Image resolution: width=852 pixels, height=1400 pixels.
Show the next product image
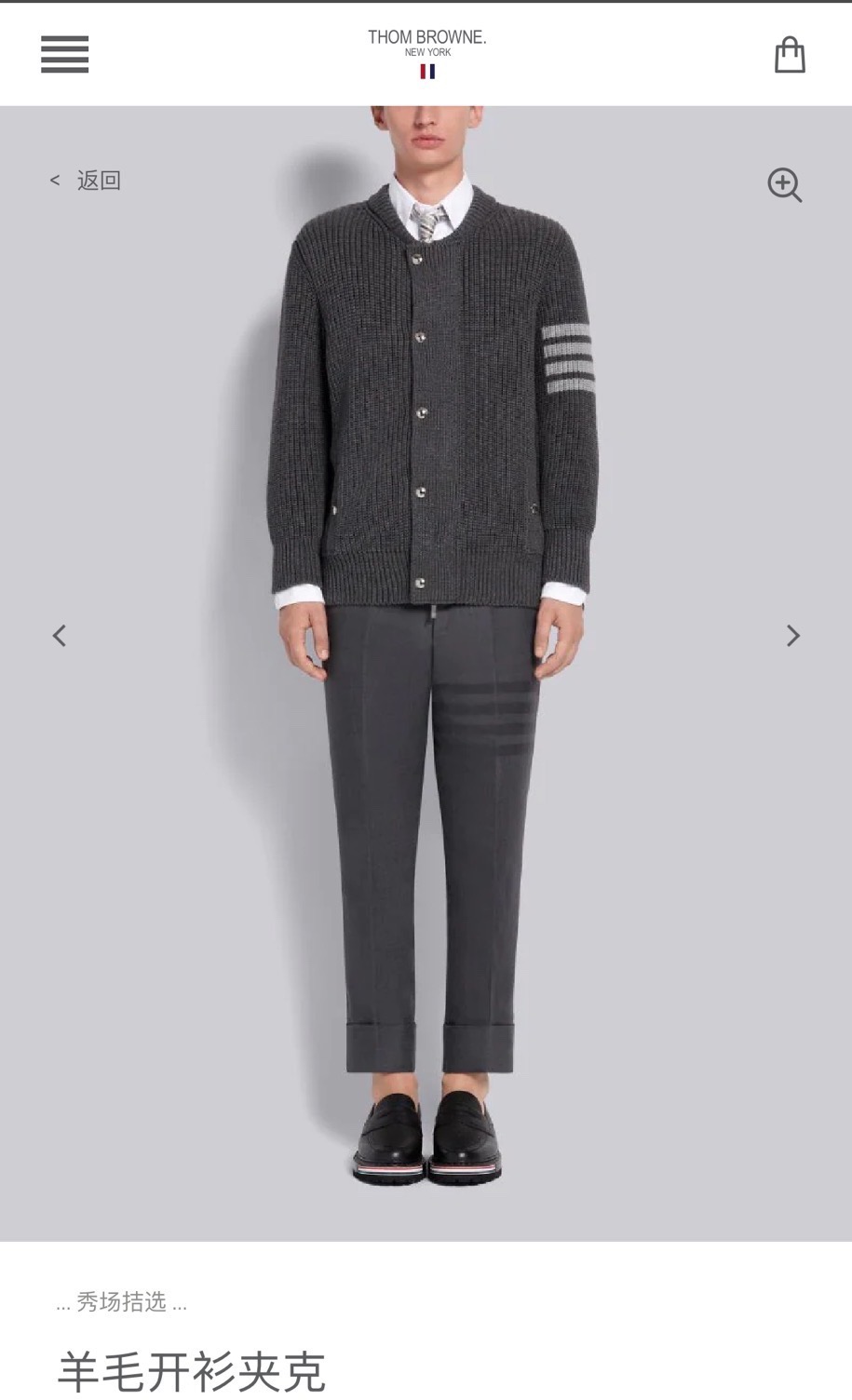[792, 636]
